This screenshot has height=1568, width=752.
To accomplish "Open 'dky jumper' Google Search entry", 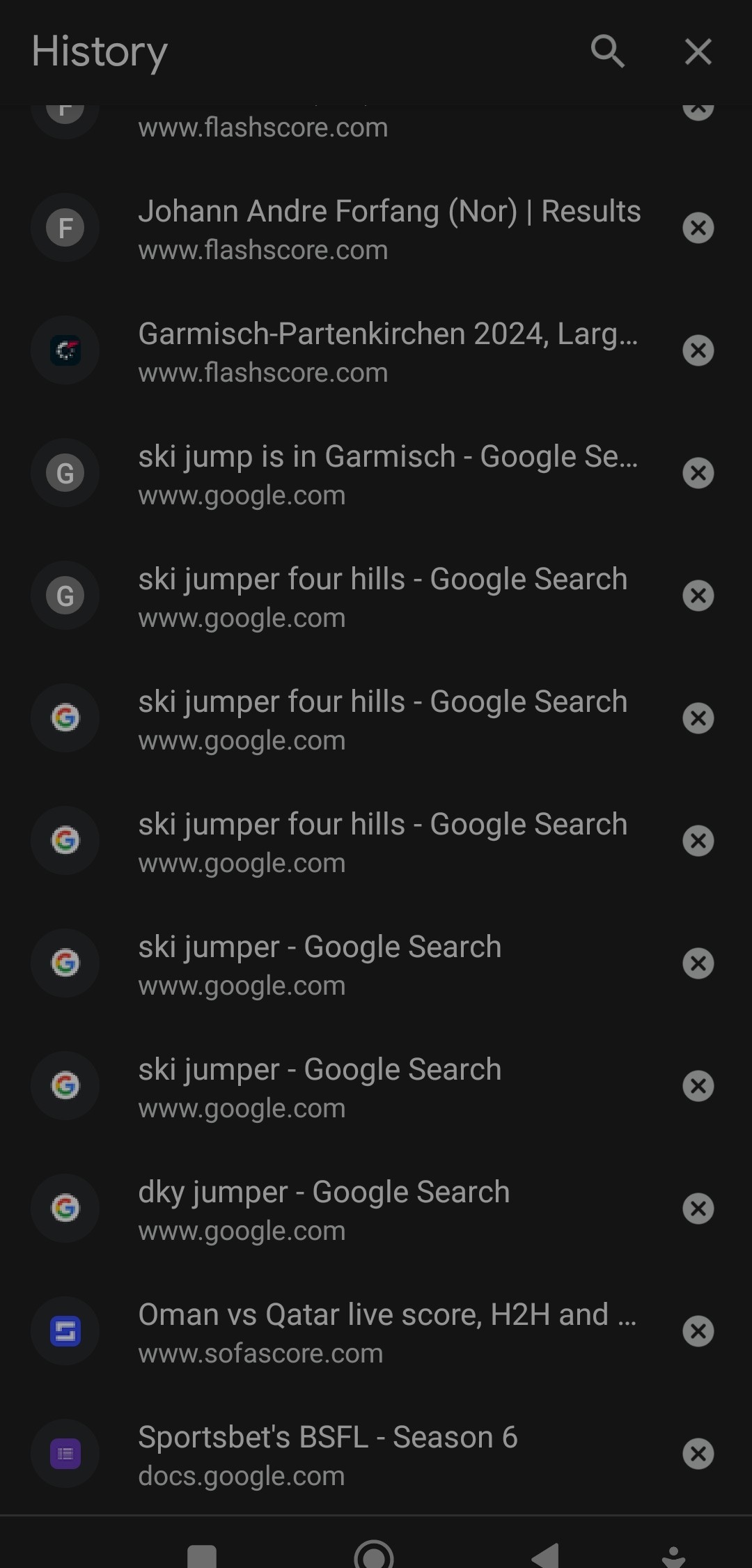I will click(x=324, y=1209).
